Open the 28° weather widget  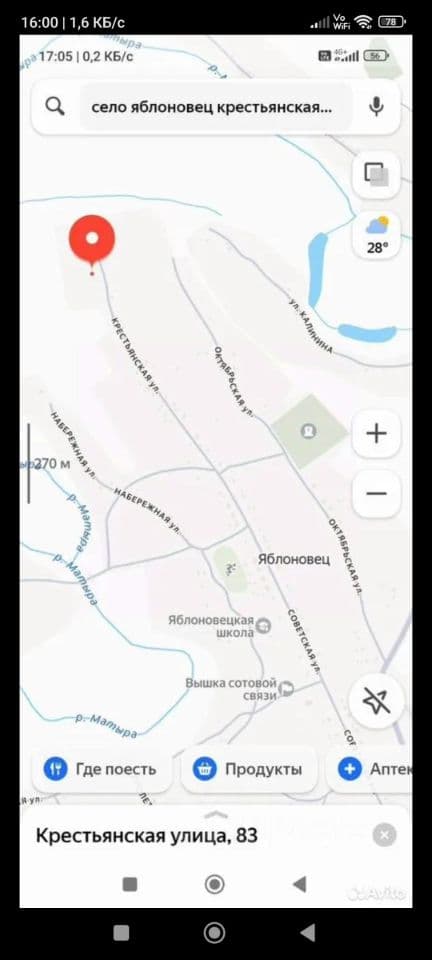[x=376, y=236]
